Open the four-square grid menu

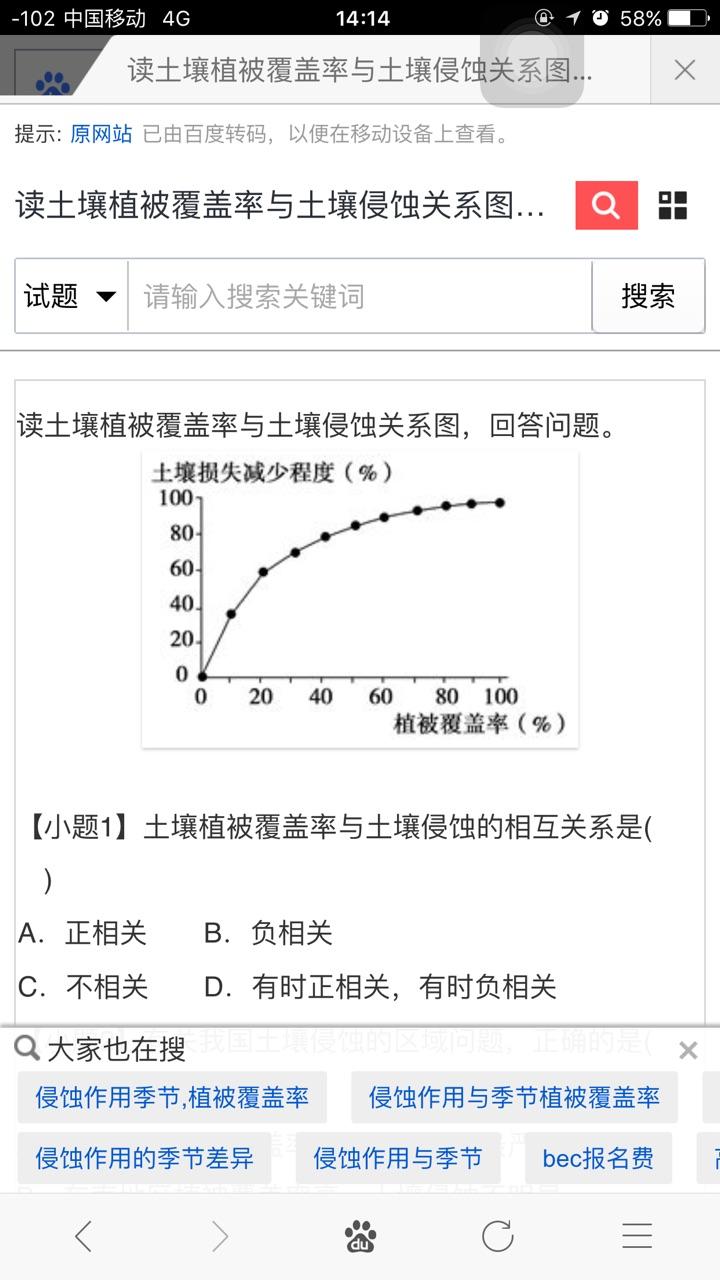point(673,206)
